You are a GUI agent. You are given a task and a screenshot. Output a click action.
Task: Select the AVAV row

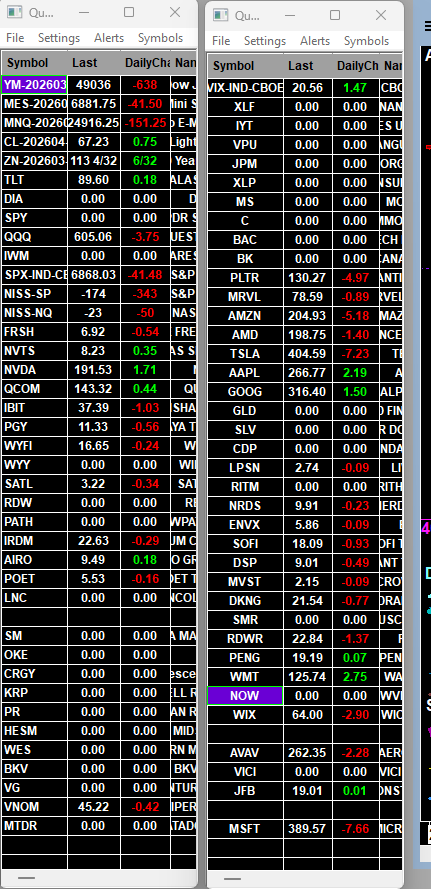(305, 753)
